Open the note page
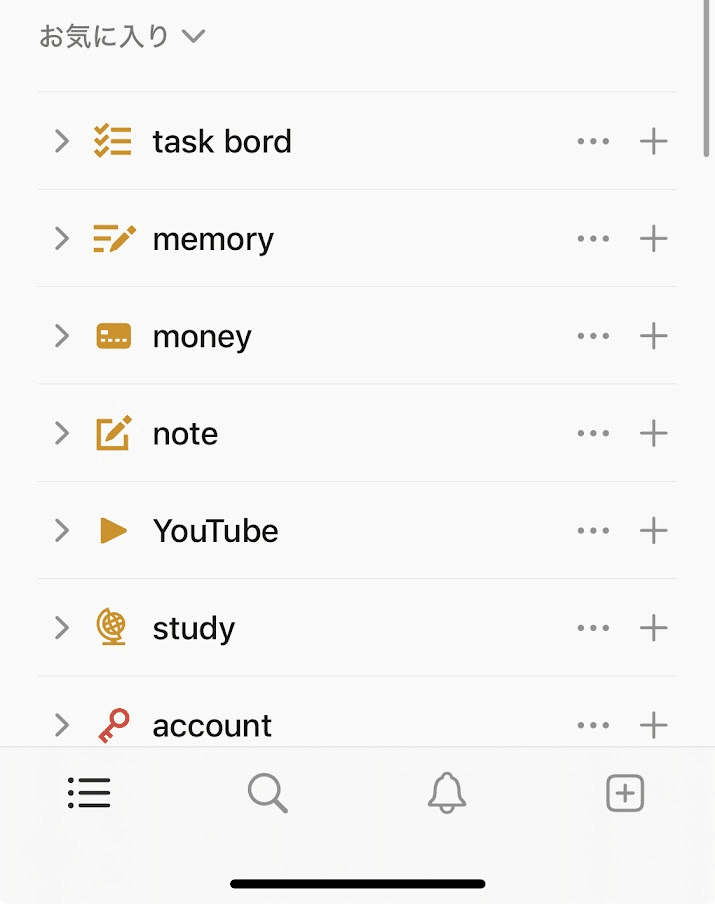 [185, 434]
